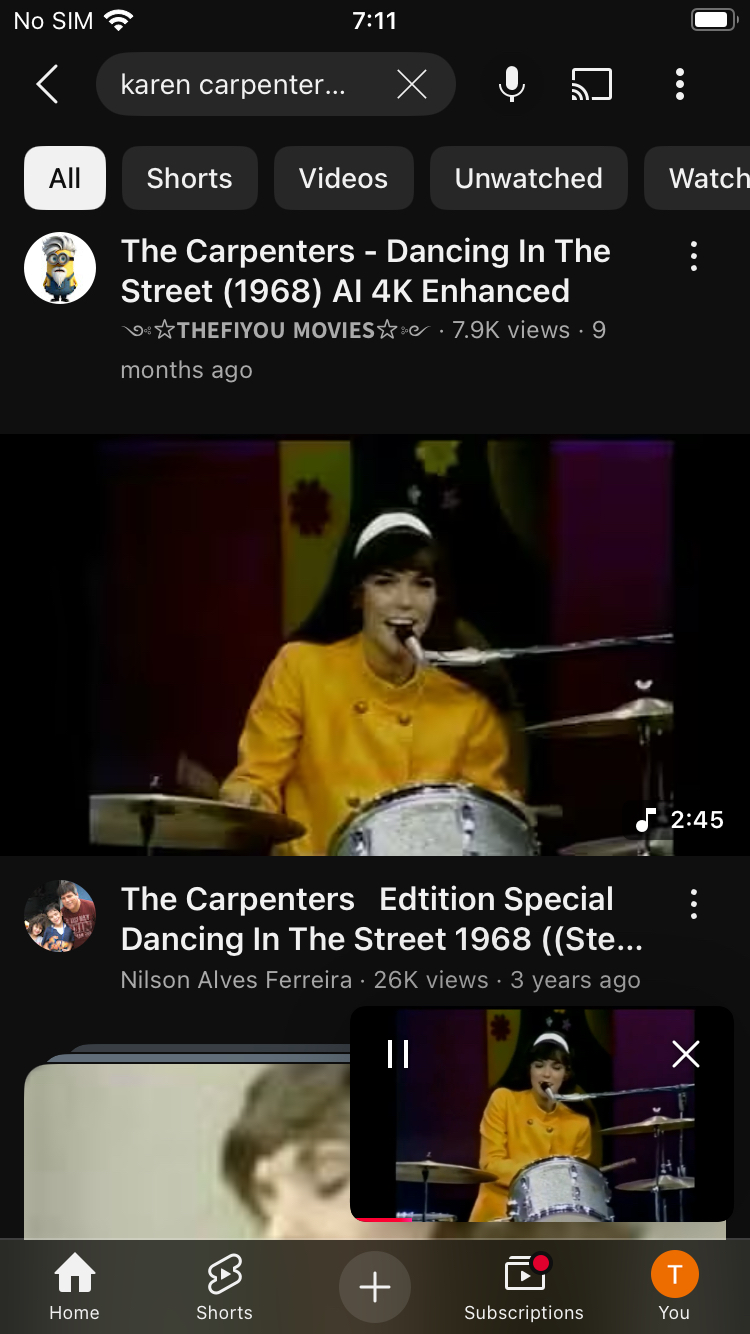Pause the miniplayer video

pyautogui.click(x=398, y=1054)
